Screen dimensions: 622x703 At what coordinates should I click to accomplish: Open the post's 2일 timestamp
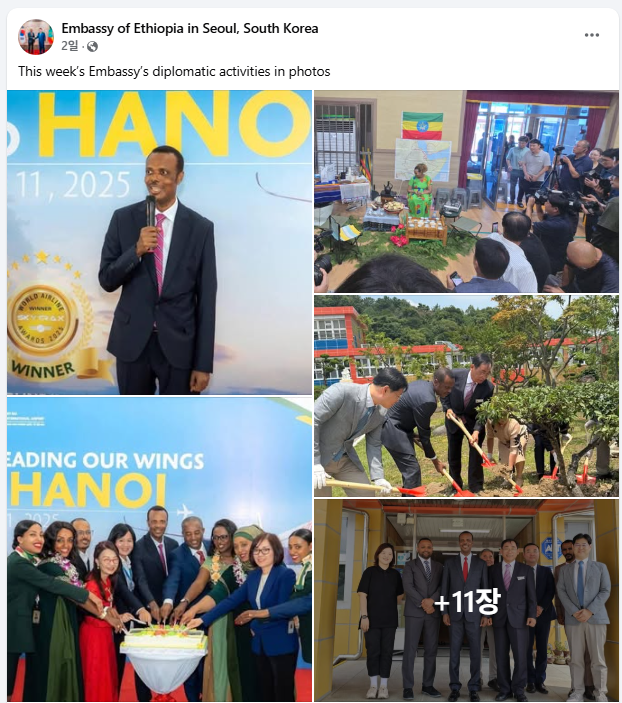(69, 46)
